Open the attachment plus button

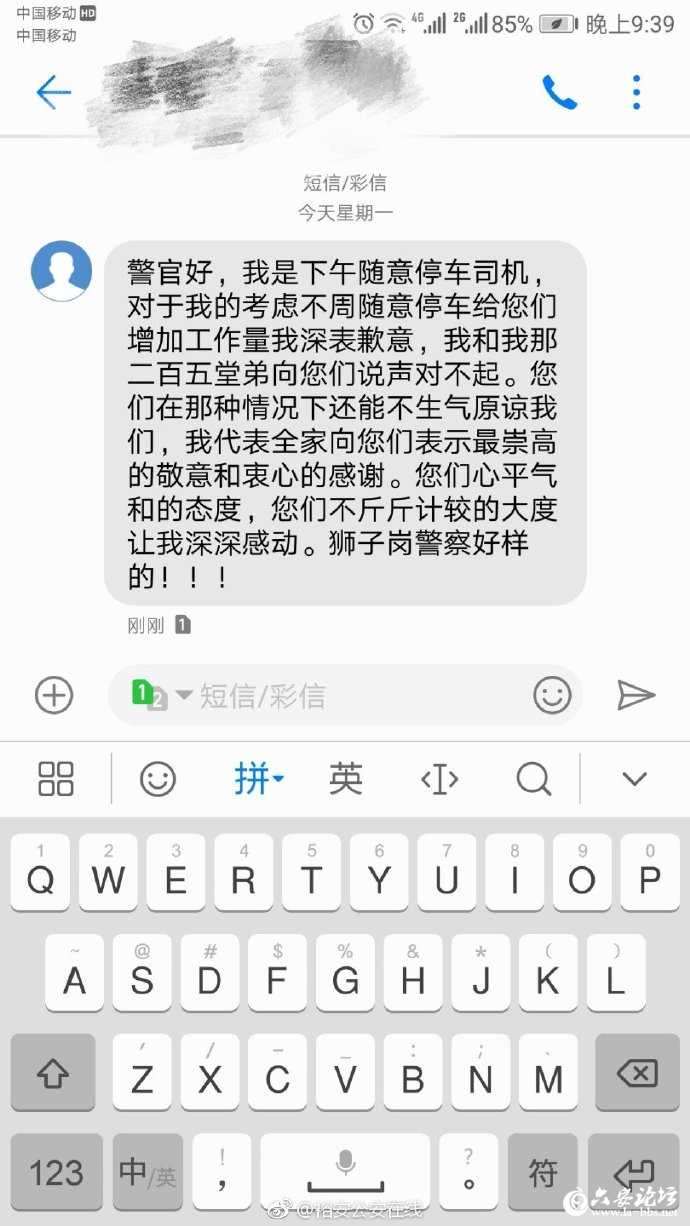click(54, 695)
